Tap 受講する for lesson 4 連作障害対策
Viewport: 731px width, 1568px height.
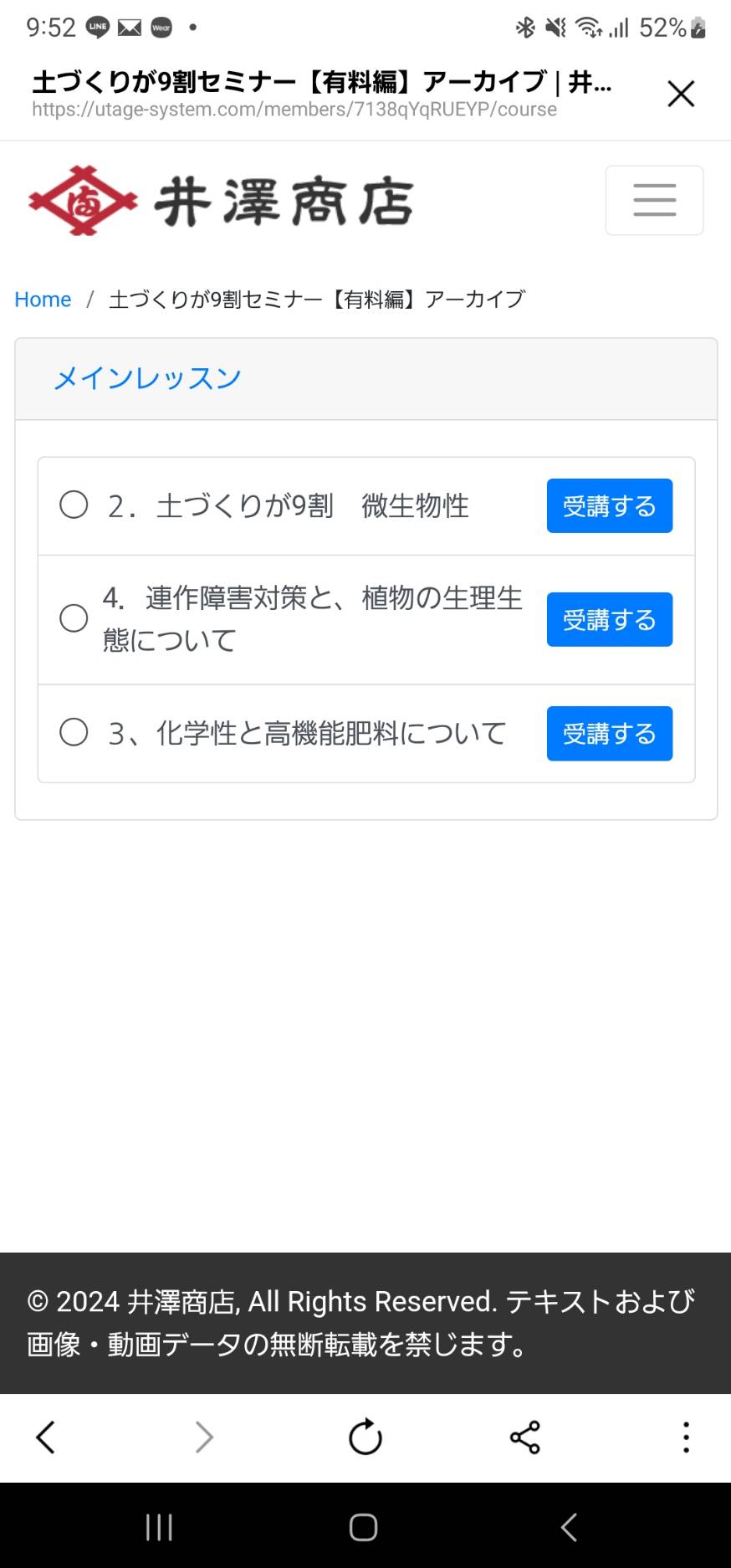tap(609, 619)
